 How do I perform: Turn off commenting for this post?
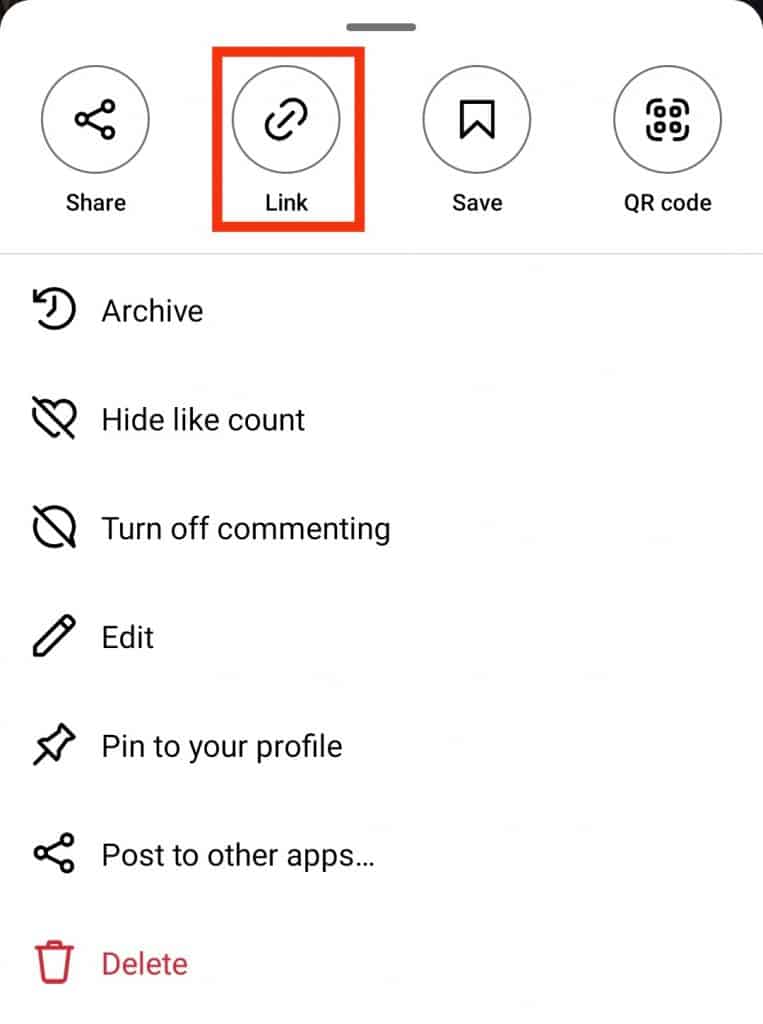[245, 528]
